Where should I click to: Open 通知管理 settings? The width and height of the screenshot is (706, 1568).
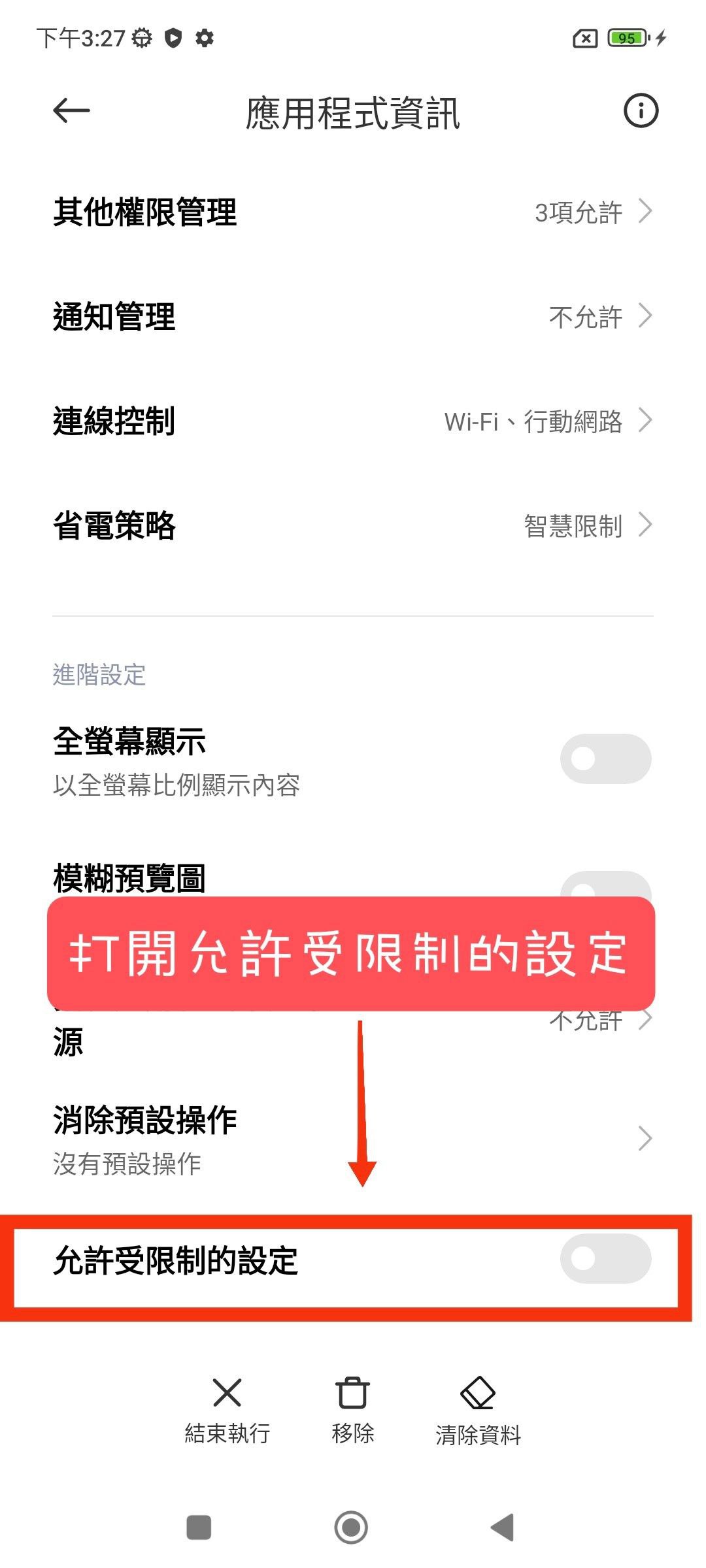coord(353,317)
